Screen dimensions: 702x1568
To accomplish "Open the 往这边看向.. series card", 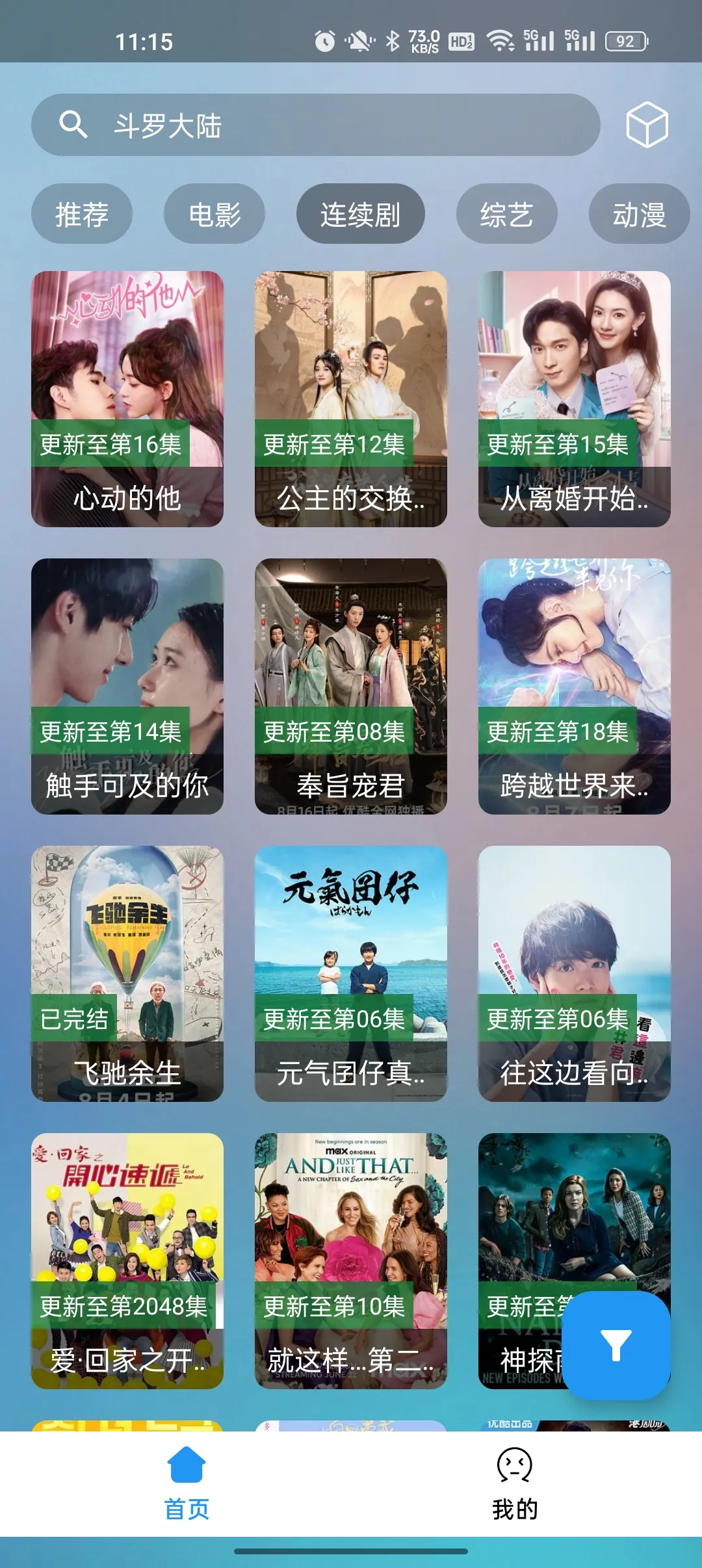I will (575, 973).
